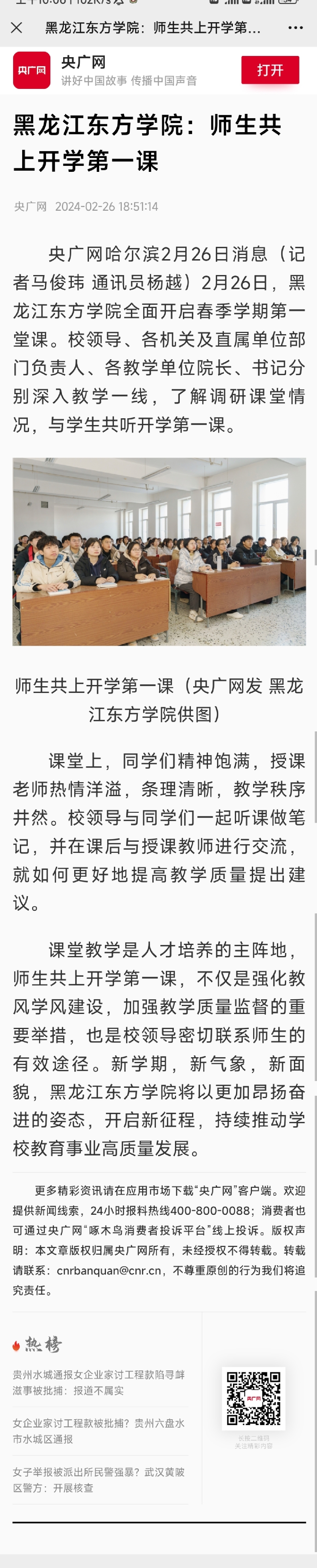Tap the red 打开 button
The height and width of the screenshot is (1568, 317).
click(269, 70)
